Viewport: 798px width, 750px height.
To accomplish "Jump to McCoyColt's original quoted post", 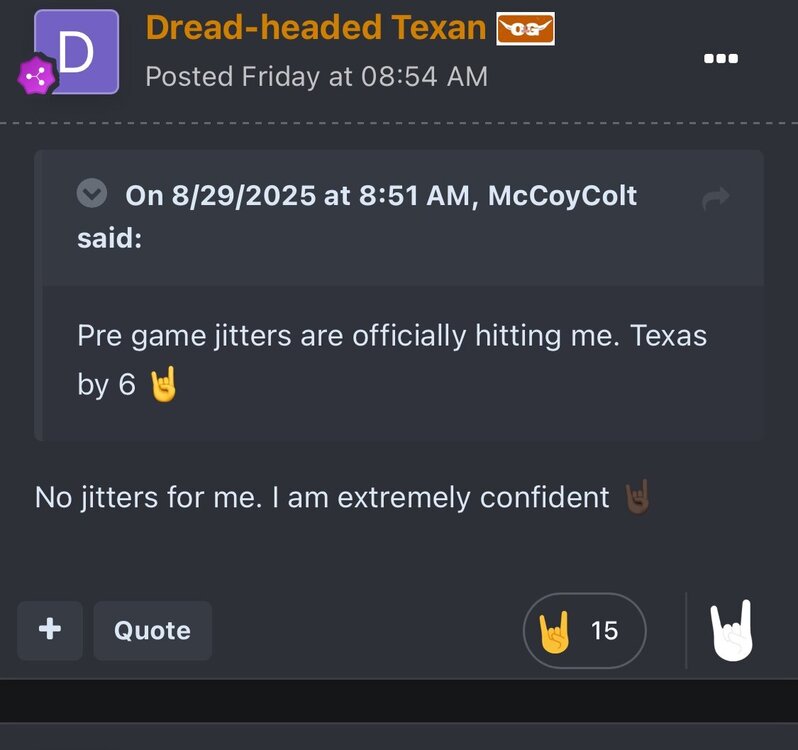I will tap(716, 199).
